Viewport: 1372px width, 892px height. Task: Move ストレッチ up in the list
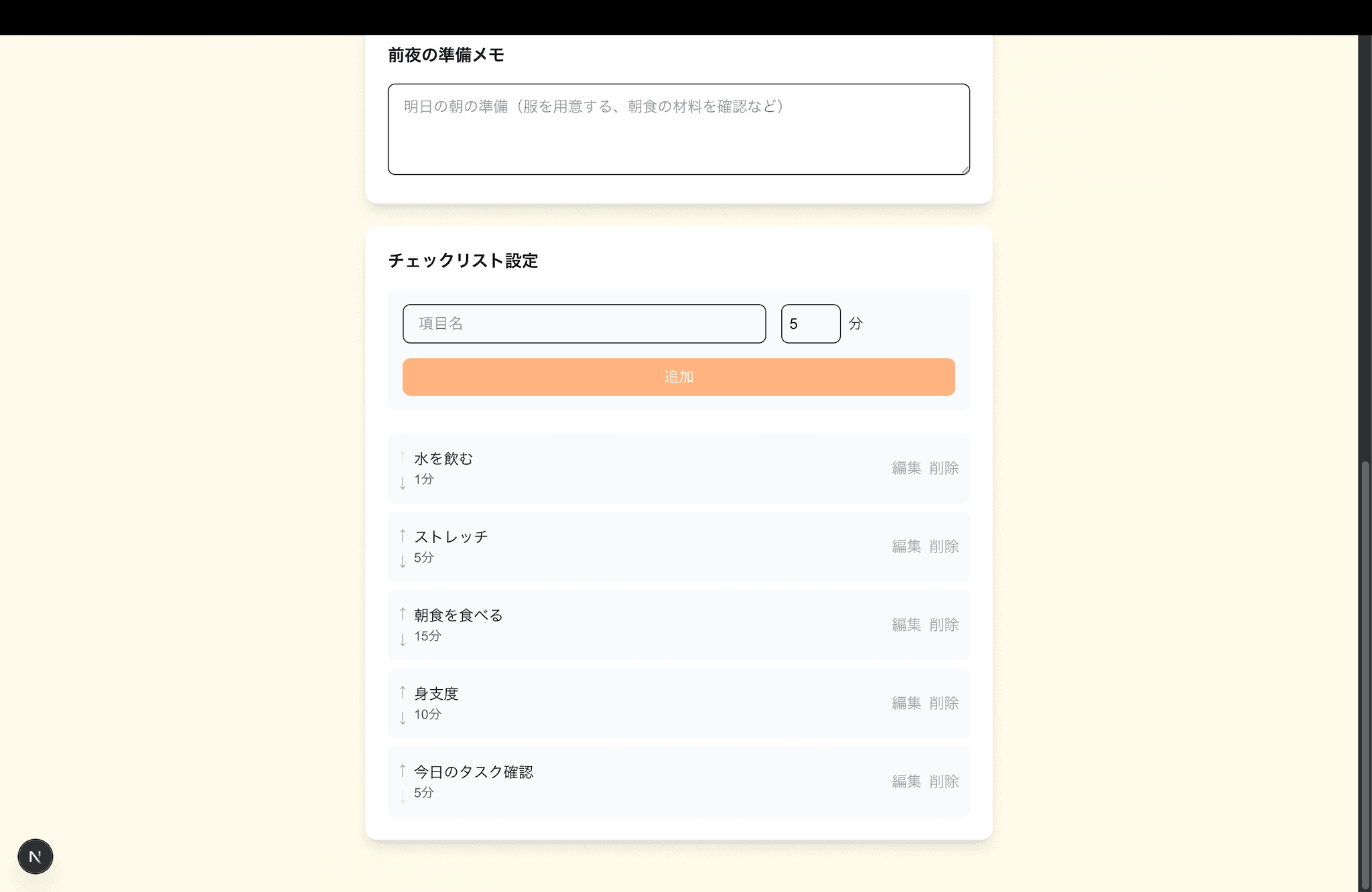coord(403,535)
